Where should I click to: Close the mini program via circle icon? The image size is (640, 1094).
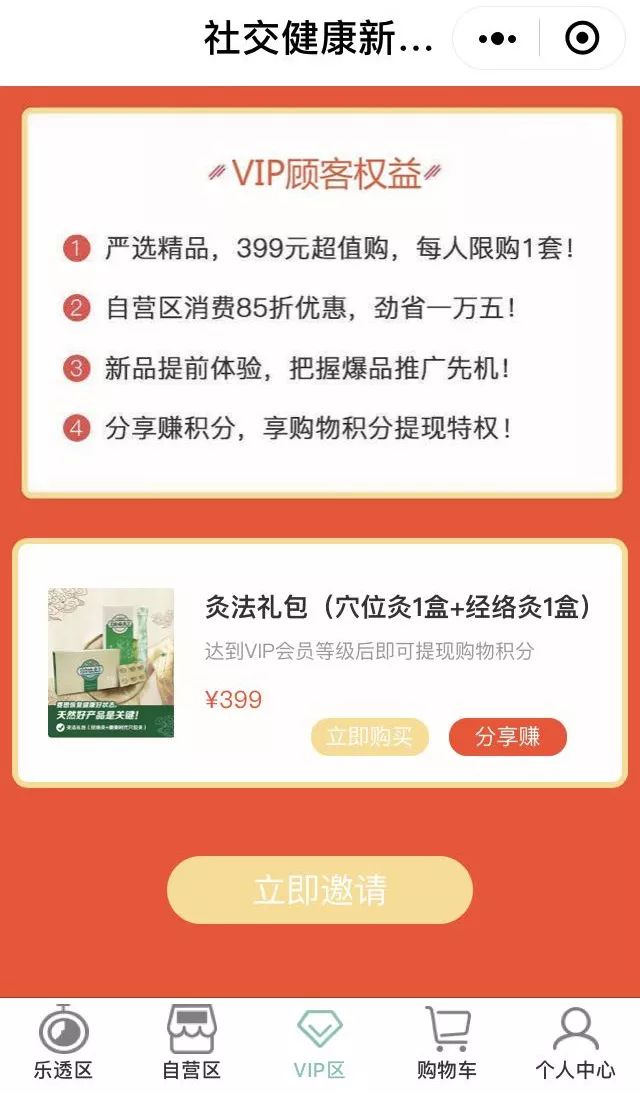(x=582, y=39)
